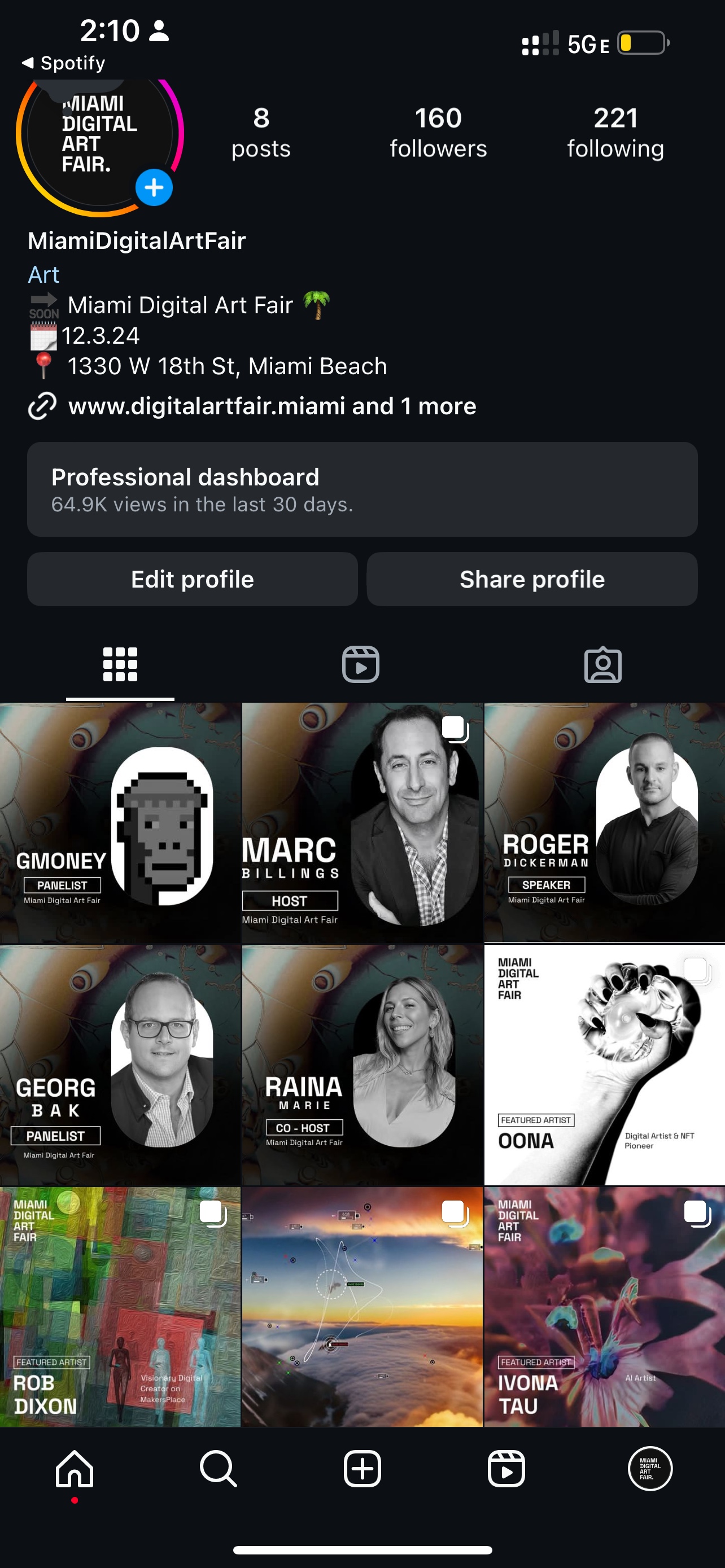Add a story via the blue plus badge
This screenshot has width=725, height=1568.
tap(154, 187)
